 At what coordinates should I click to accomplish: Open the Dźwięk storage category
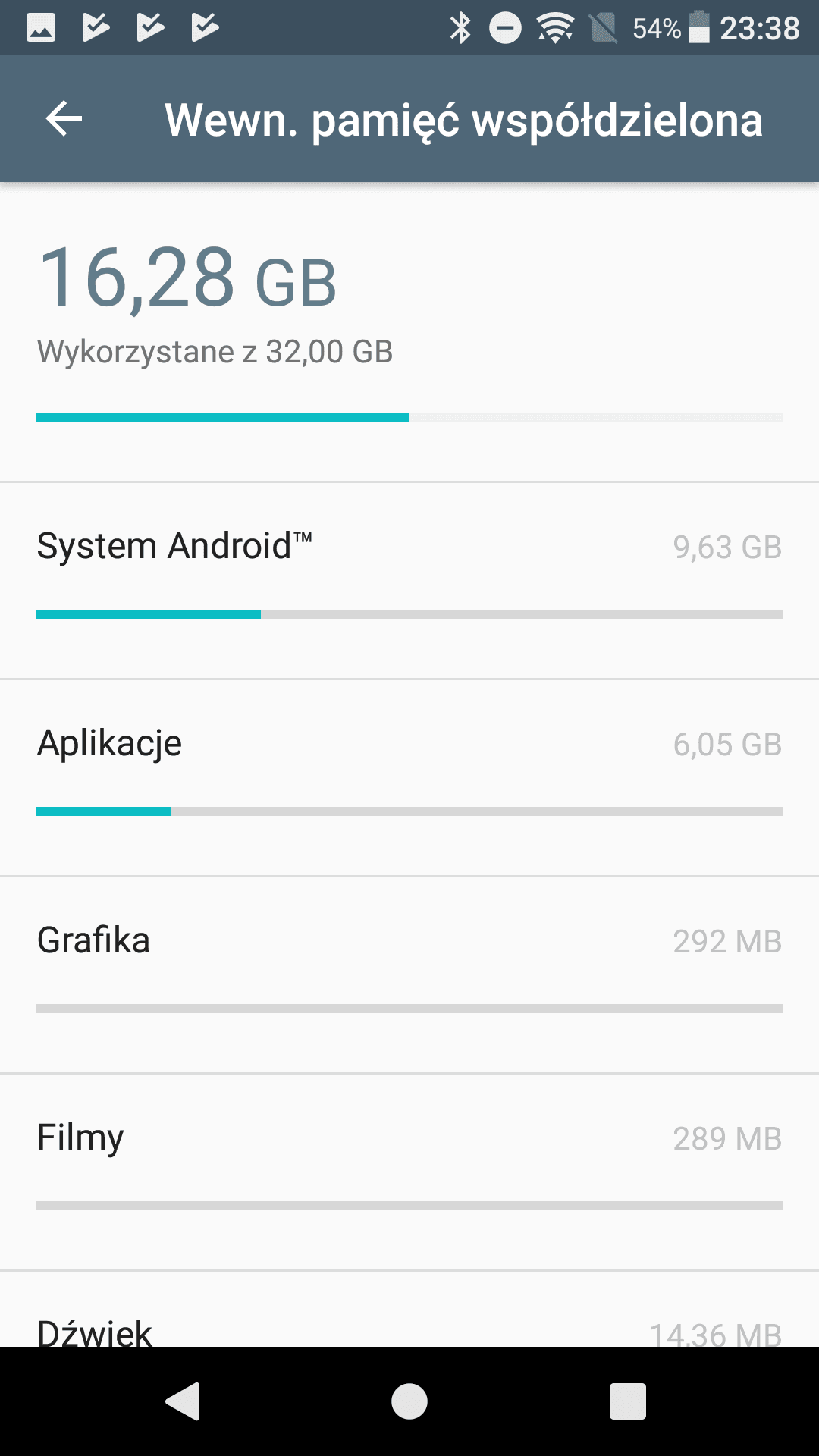(x=409, y=1310)
